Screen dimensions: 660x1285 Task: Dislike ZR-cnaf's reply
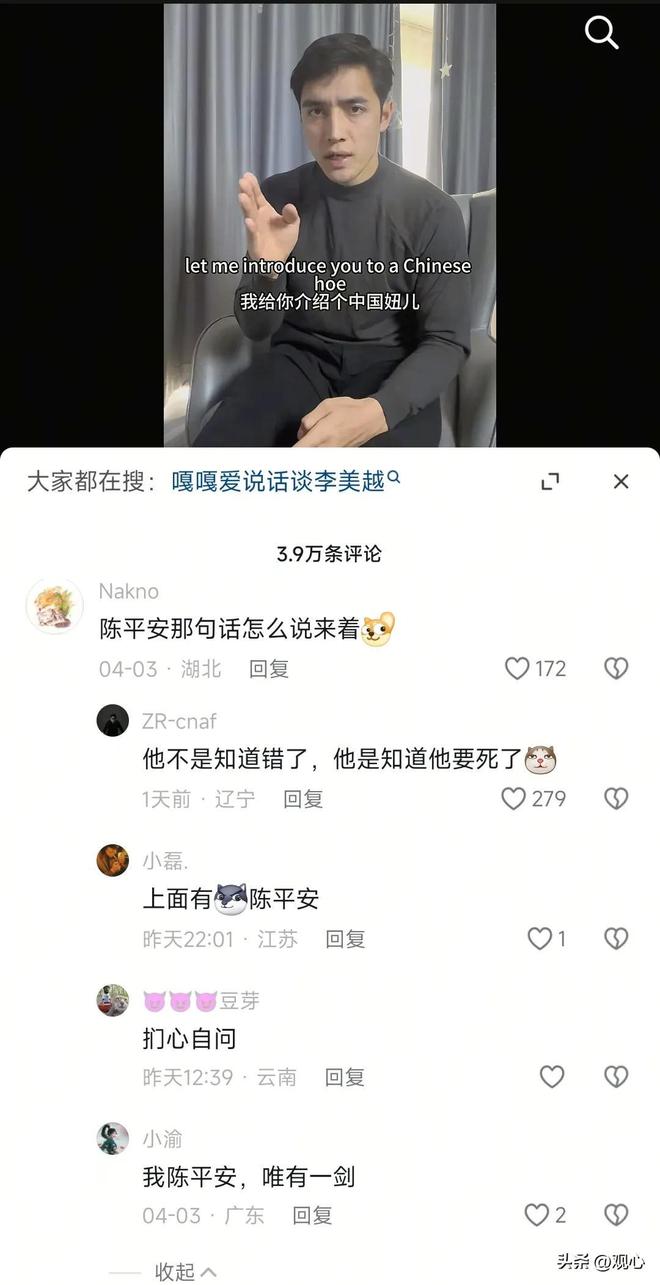(x=616, y=798)
